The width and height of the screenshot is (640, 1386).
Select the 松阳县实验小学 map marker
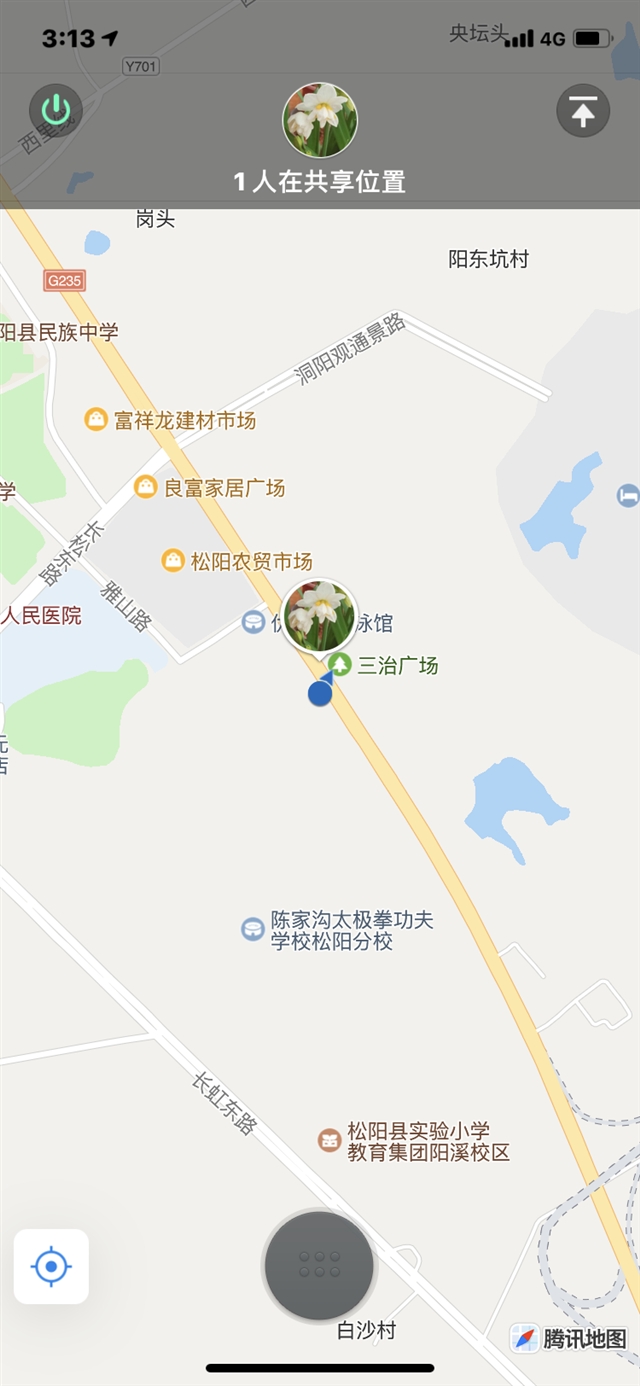click(x=329, y=1140)
